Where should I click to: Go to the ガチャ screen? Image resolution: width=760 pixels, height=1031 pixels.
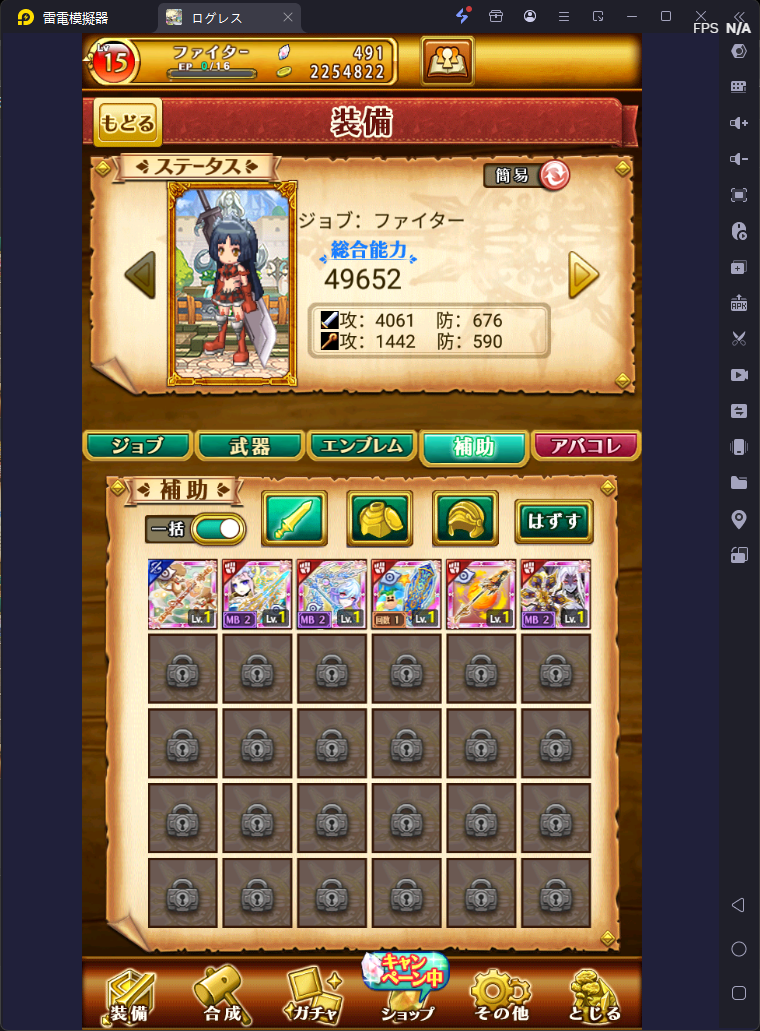click(x=315, y=995)
